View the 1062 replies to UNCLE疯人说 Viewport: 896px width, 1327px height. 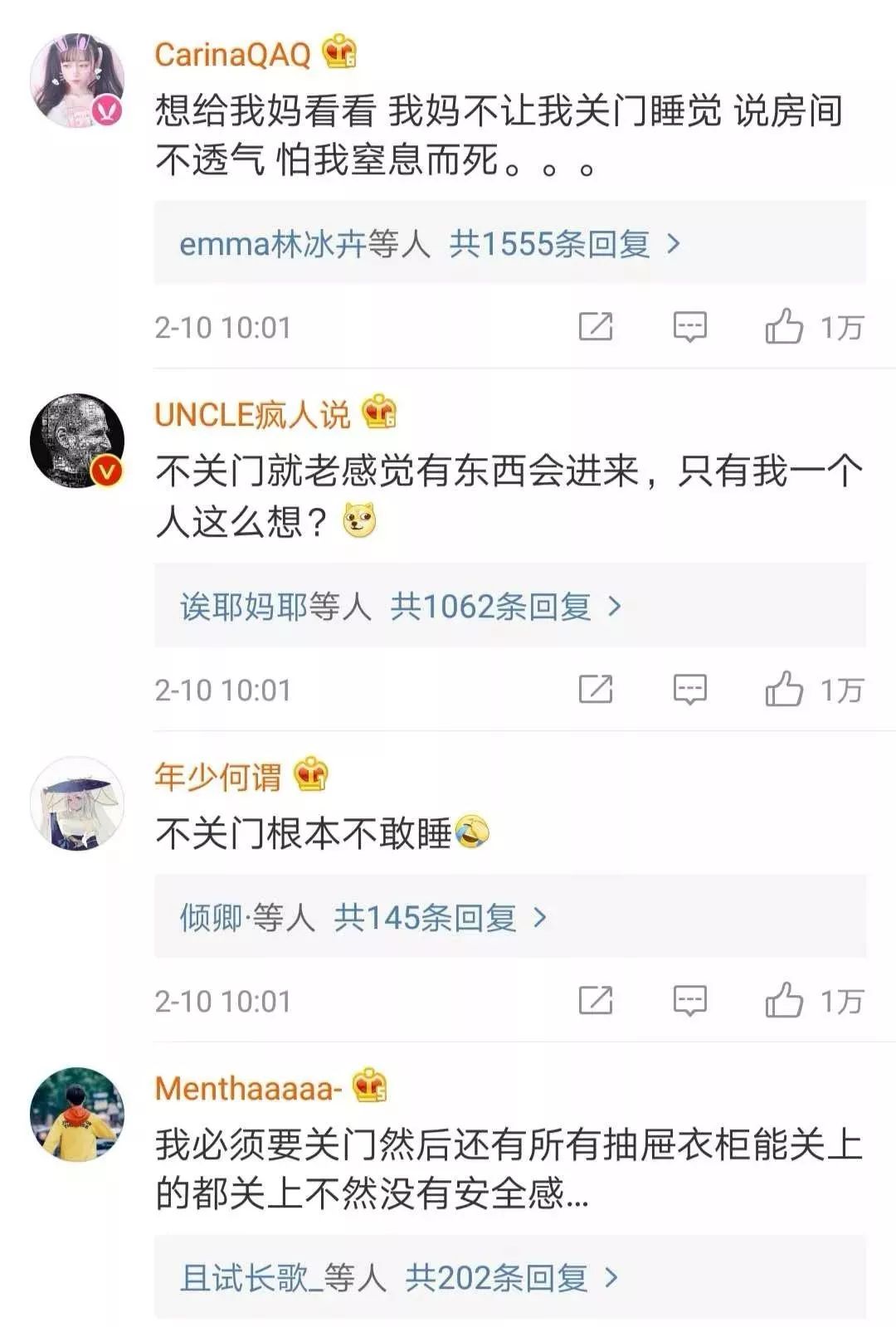coord(490,607)
